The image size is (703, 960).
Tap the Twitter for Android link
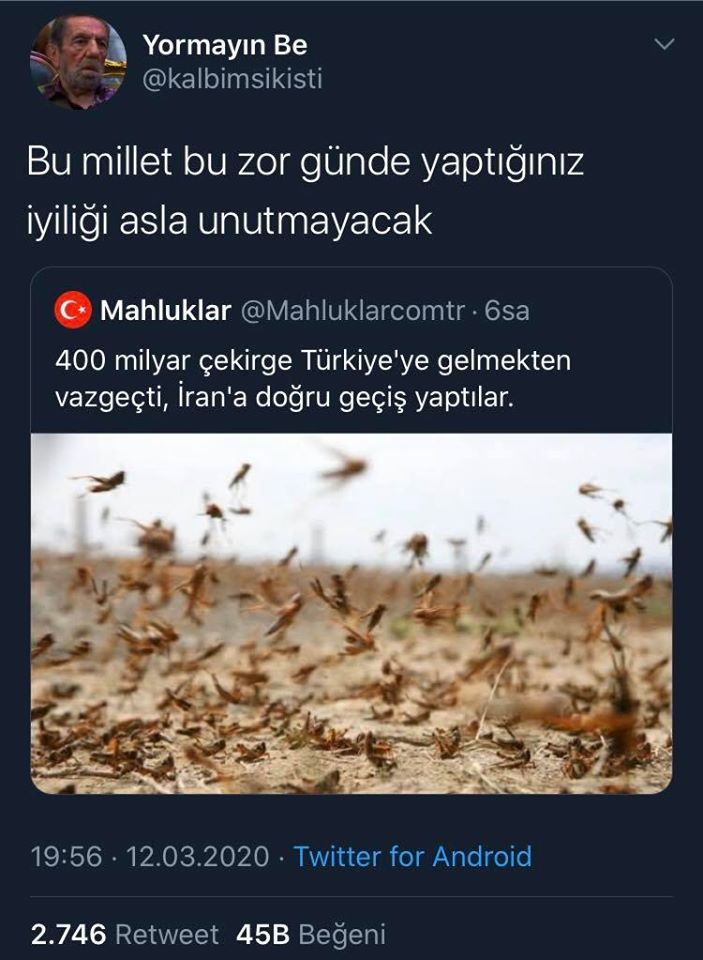[412, 857]
